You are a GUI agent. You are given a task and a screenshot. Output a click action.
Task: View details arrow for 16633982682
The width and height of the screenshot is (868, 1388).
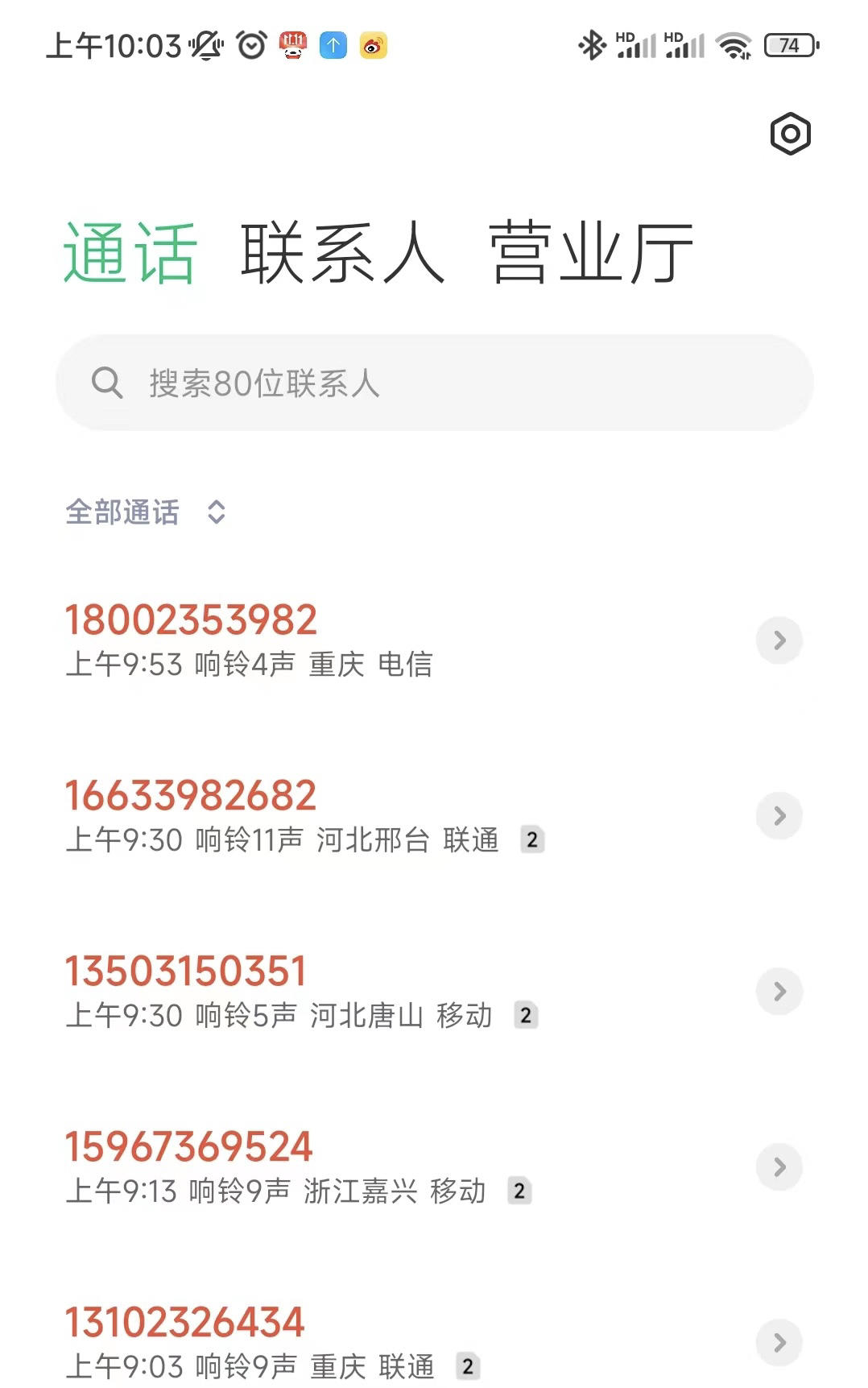pyautogui.click(x=779, y=816)
